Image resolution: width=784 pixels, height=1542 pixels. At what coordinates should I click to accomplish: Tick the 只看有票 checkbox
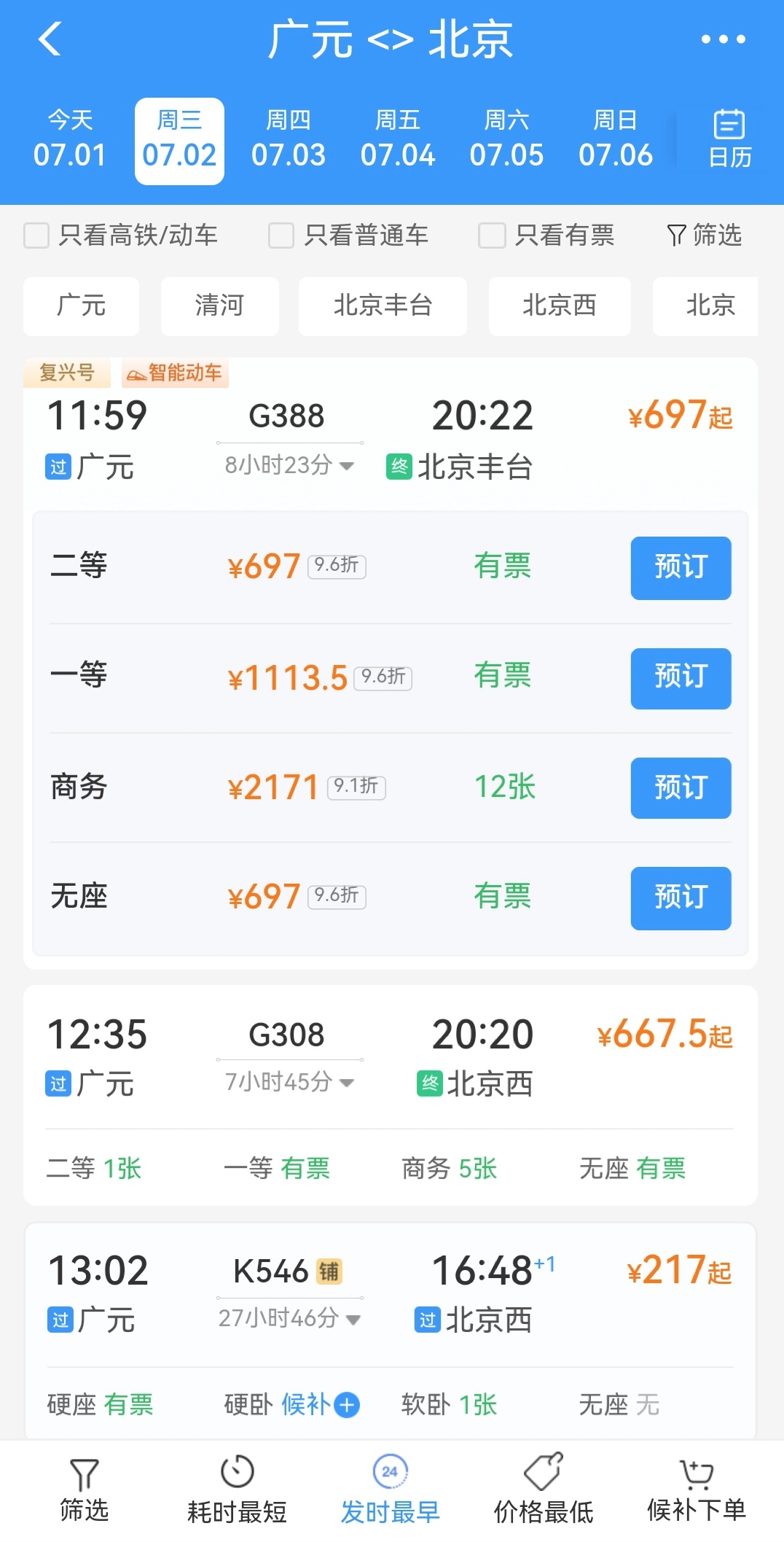coord(492,235)
